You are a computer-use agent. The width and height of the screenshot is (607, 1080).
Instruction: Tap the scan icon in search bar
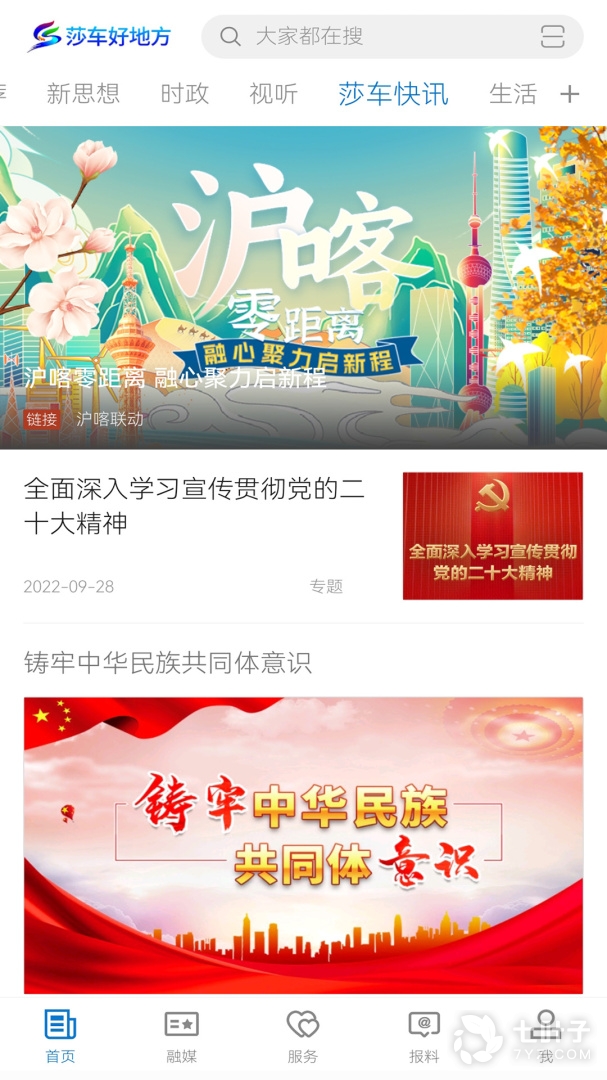click(x=552, y=37)
